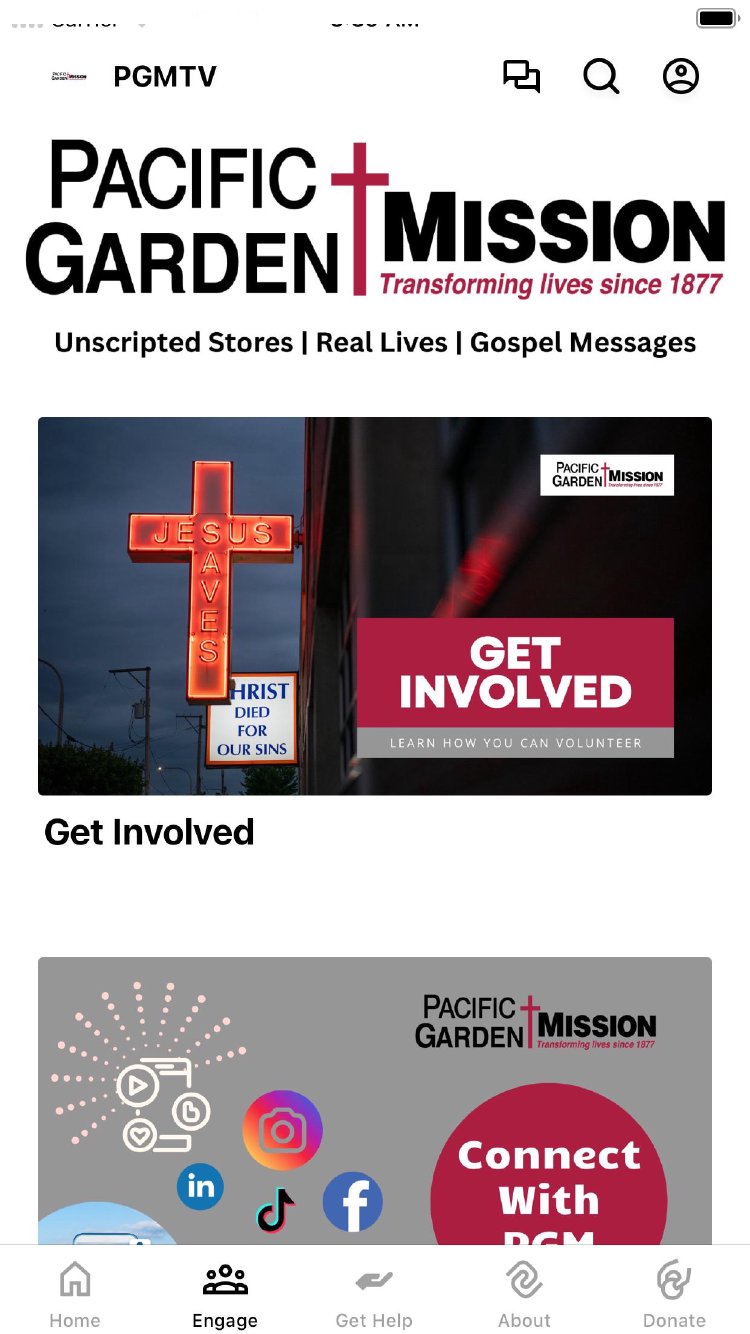This screenshot has height=1334, width=750.
Task: Go to the Get Help tab
Action: (374, 1294)
